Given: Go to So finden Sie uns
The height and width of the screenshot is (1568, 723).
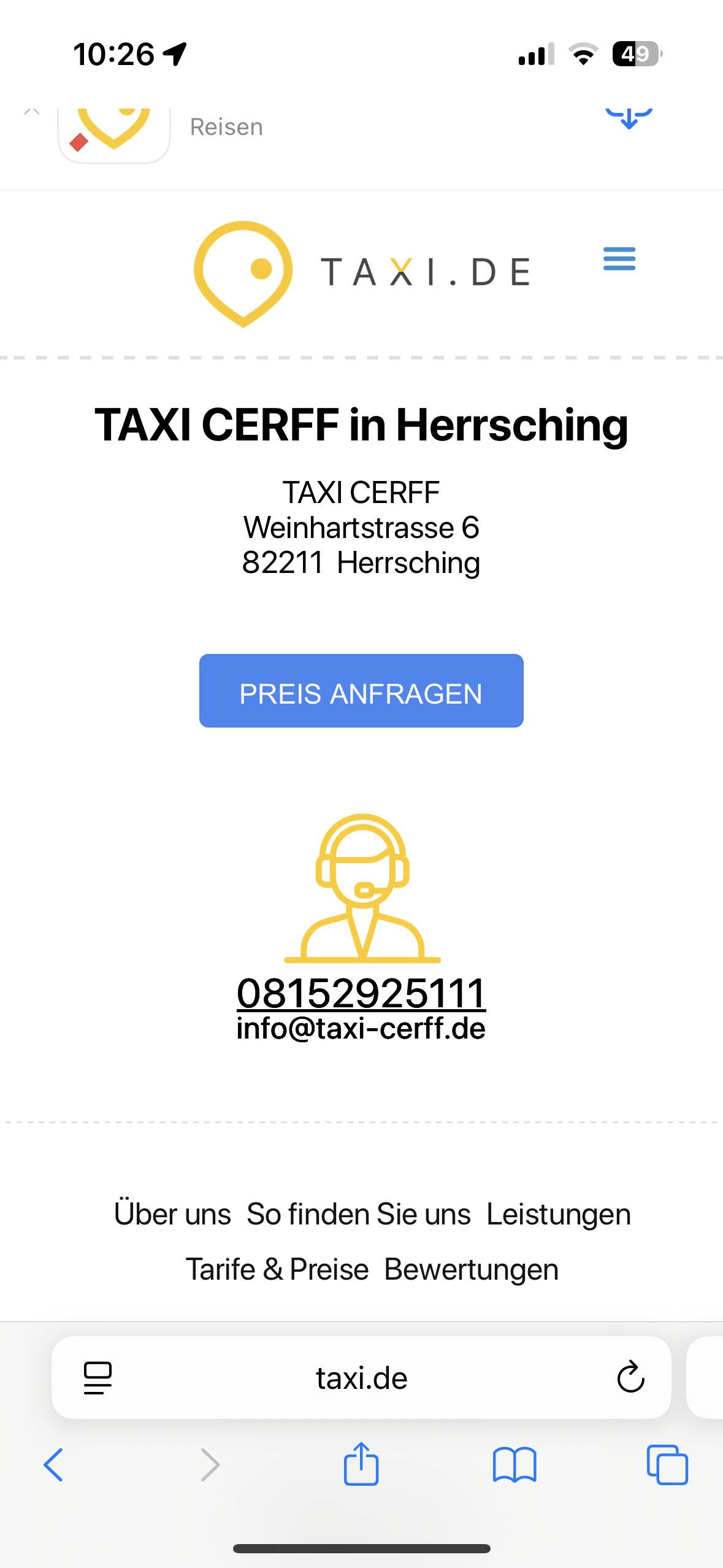Looking at the screenshot, I should (359, 1214).
